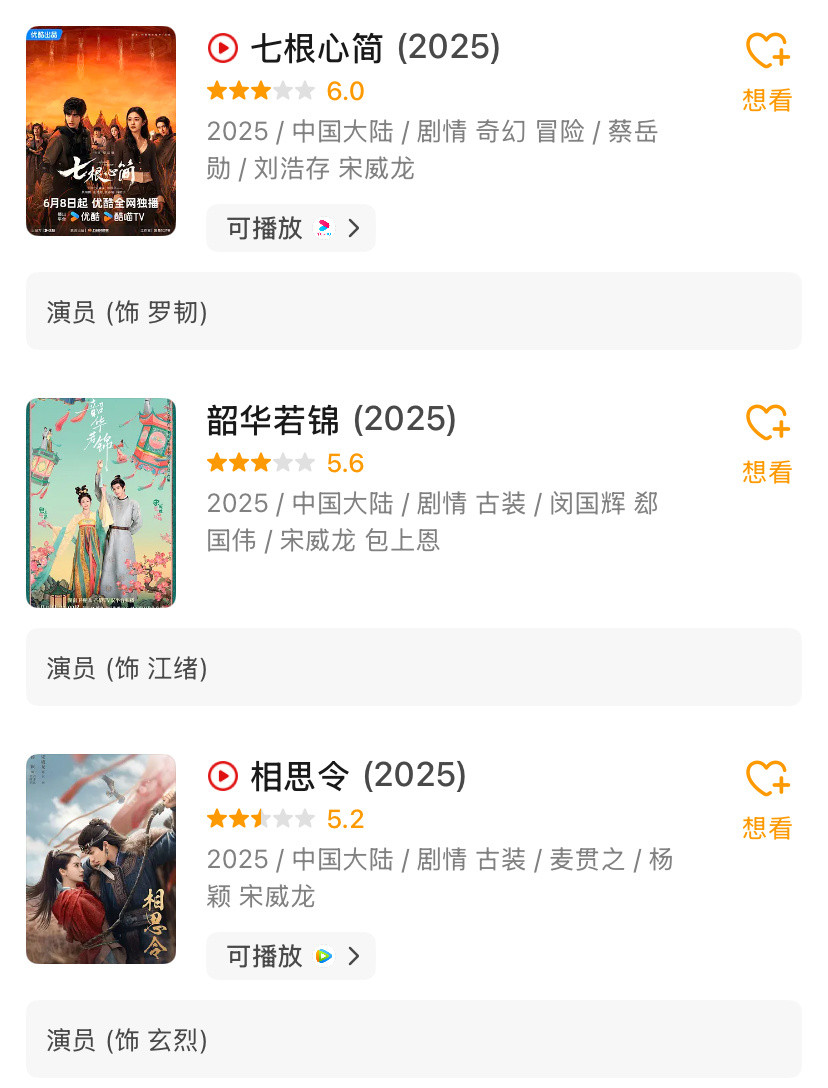The height and width of the screenshot is (1088, 828).
Task: Mark 七根心简 as want to watch
Action: pos(767,70)
